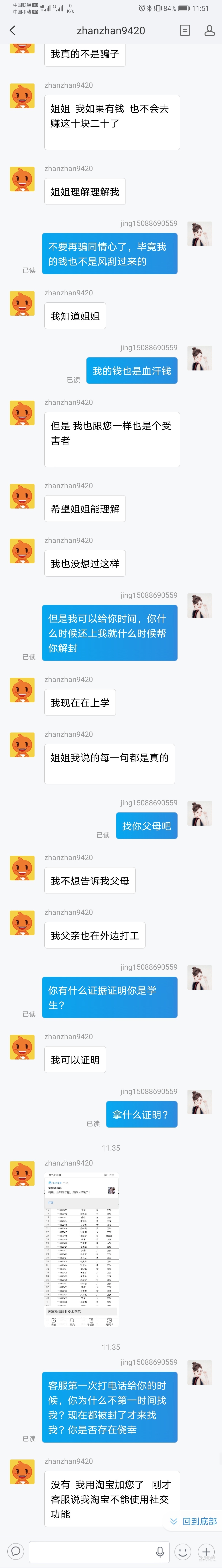The height and width of the screenshot is (1568, 222).
Task: Open the quick reply bubble icon
Action: coord(16,1551)
